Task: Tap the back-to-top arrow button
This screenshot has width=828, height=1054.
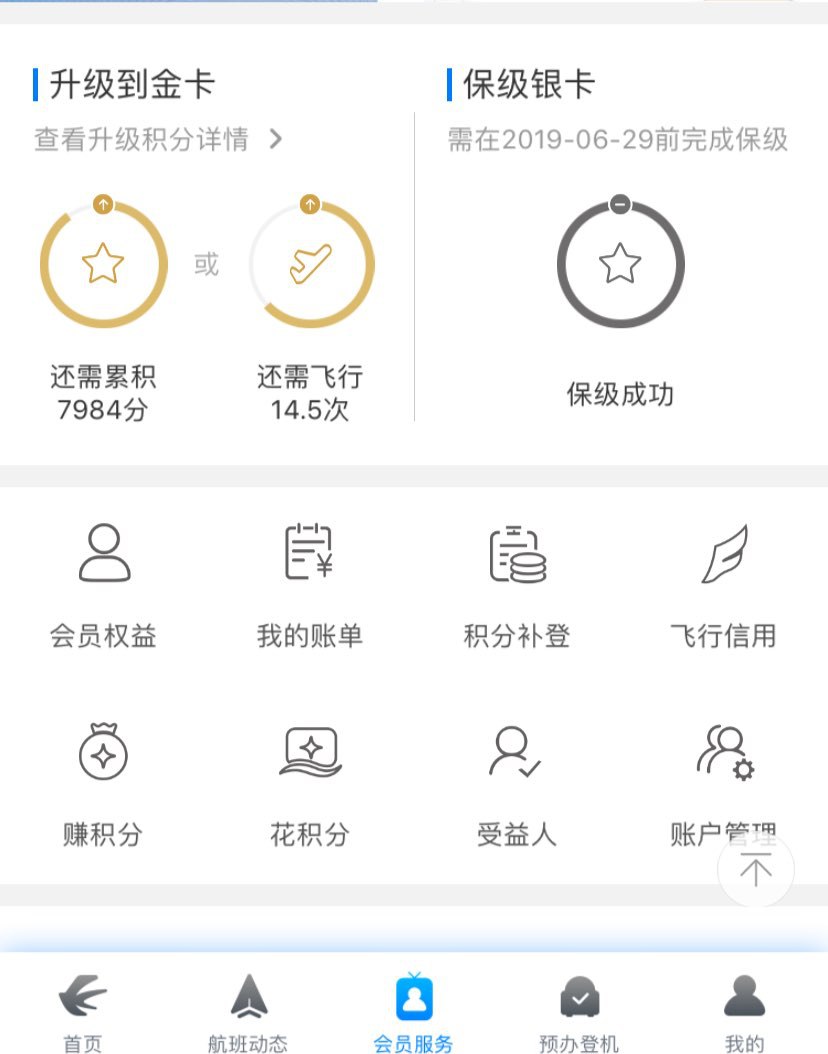Action: coord(756,871)
